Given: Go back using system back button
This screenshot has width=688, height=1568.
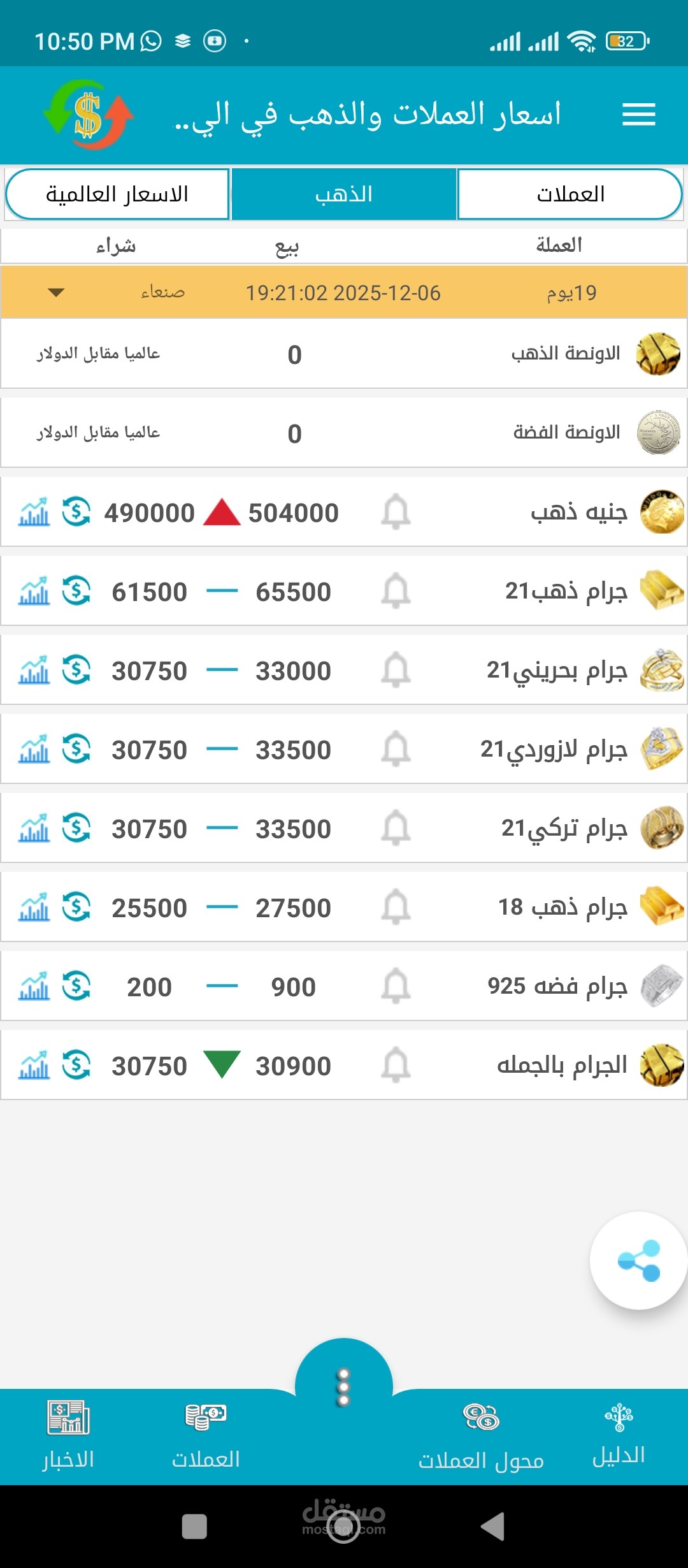Looking at the screenshot, I should pyautogui.click(x=492, y=1527).
